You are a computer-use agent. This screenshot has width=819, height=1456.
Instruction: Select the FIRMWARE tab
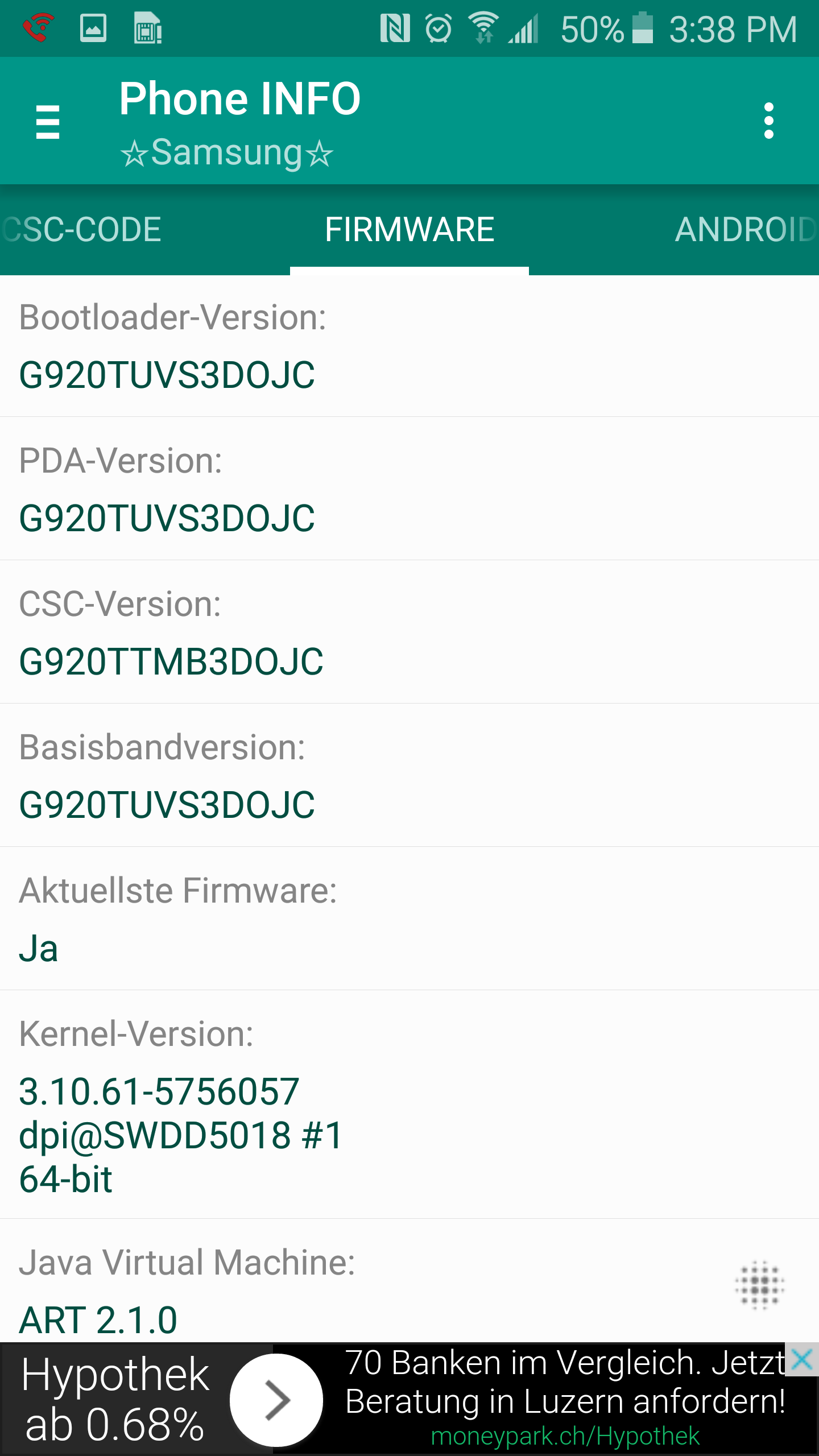pyautogui.click(x=409, y=230)
